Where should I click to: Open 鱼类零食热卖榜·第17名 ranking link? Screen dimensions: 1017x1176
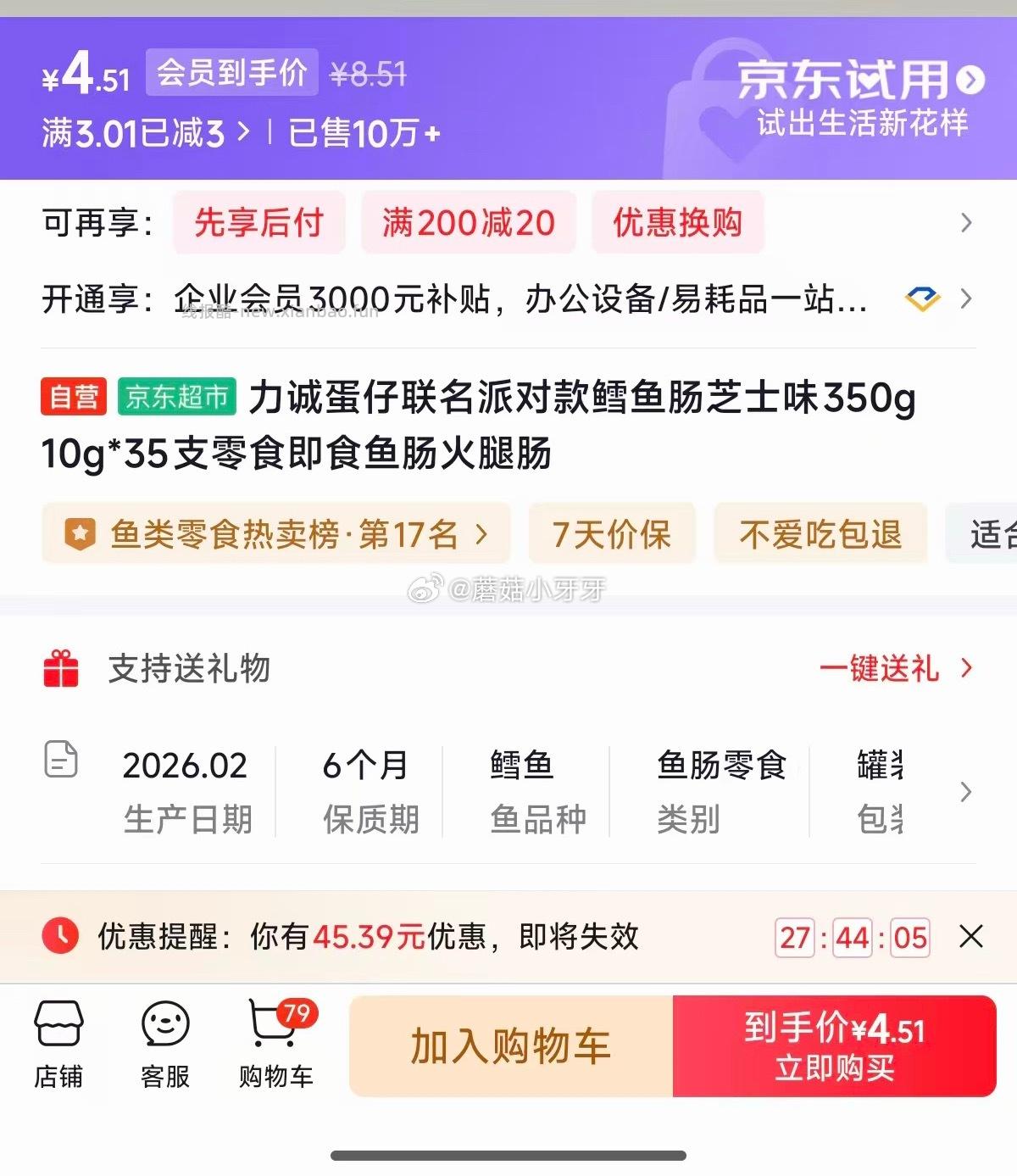pyautogui.click(x=276, y=533)
